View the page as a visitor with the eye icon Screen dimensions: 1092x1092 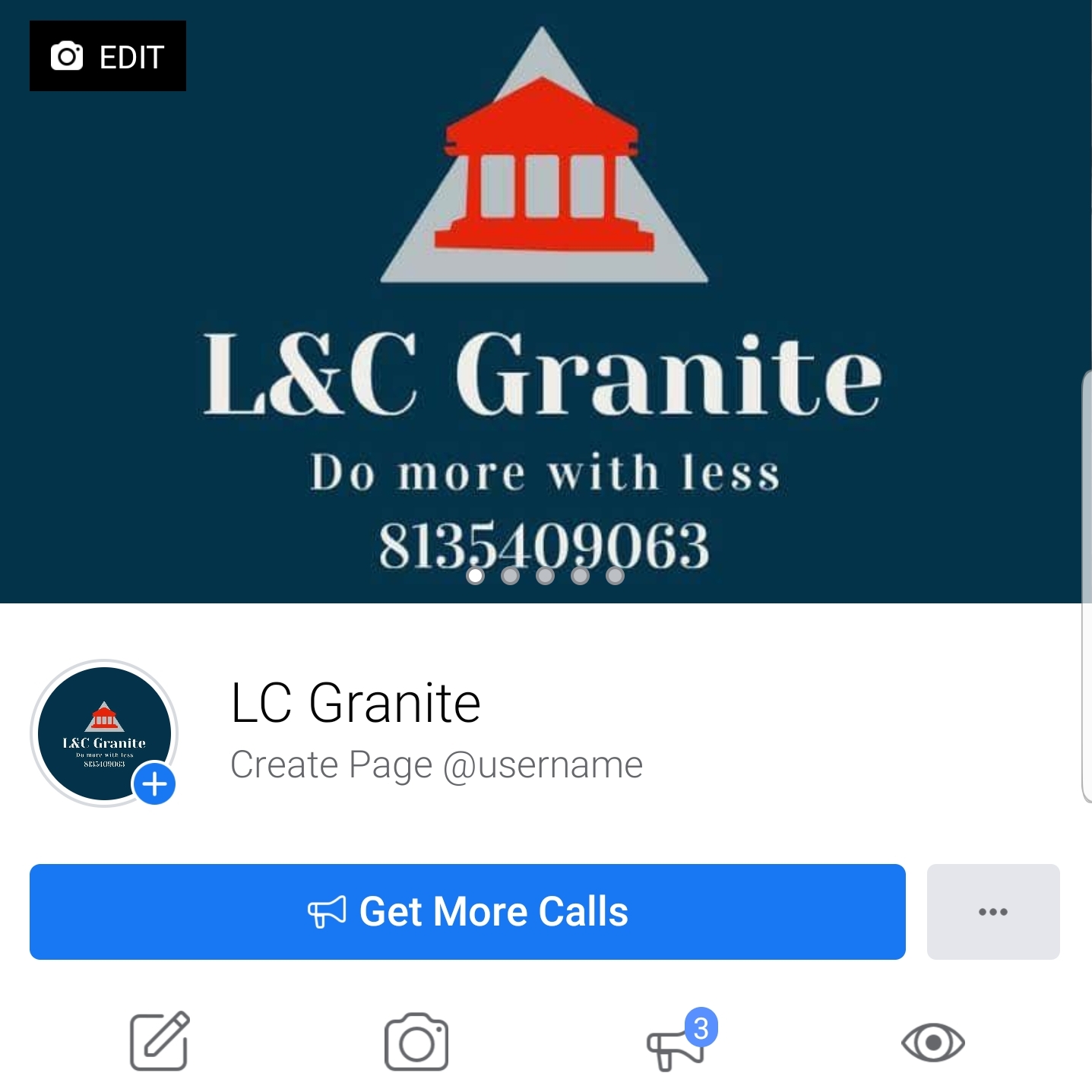tap(932, 1042)
